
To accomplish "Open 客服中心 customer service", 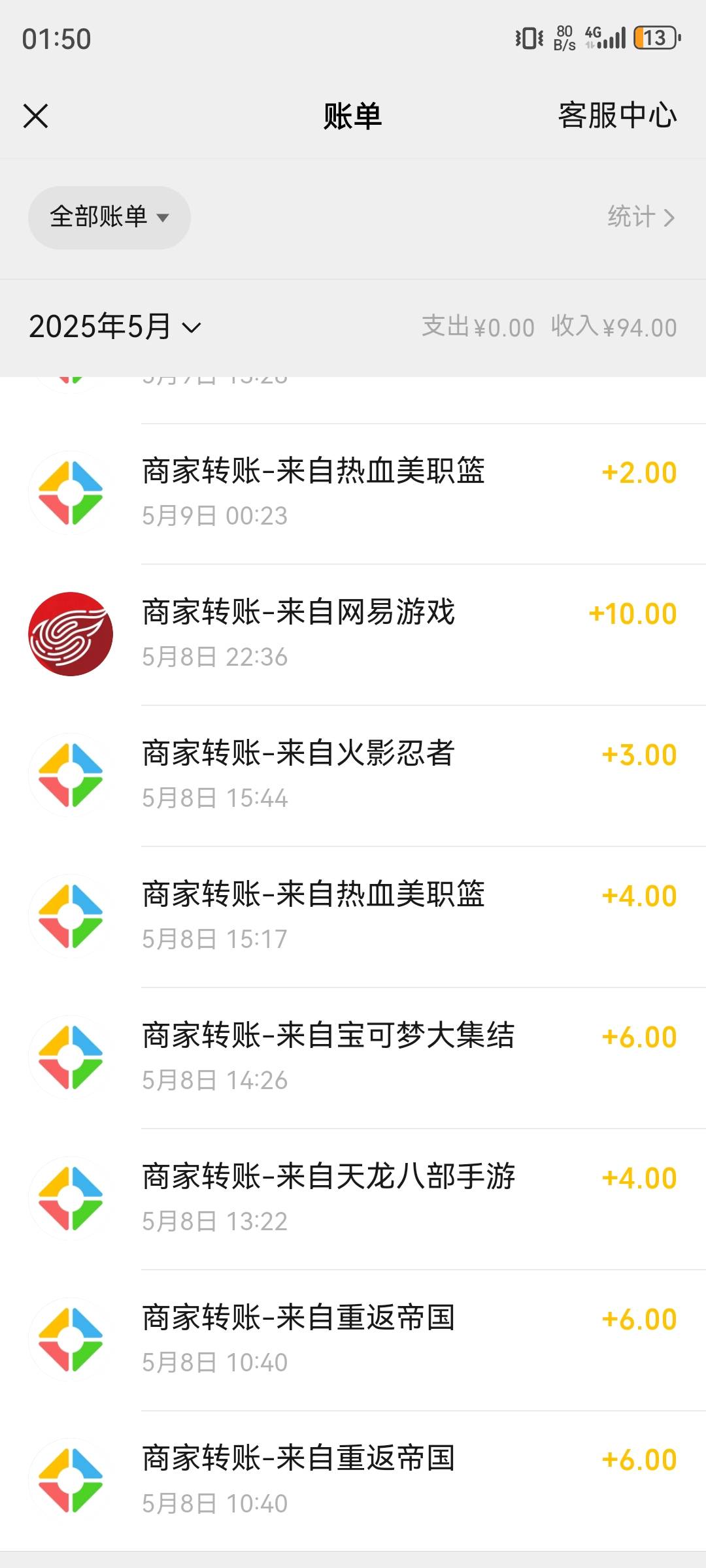I will click(x=617, y=116).
